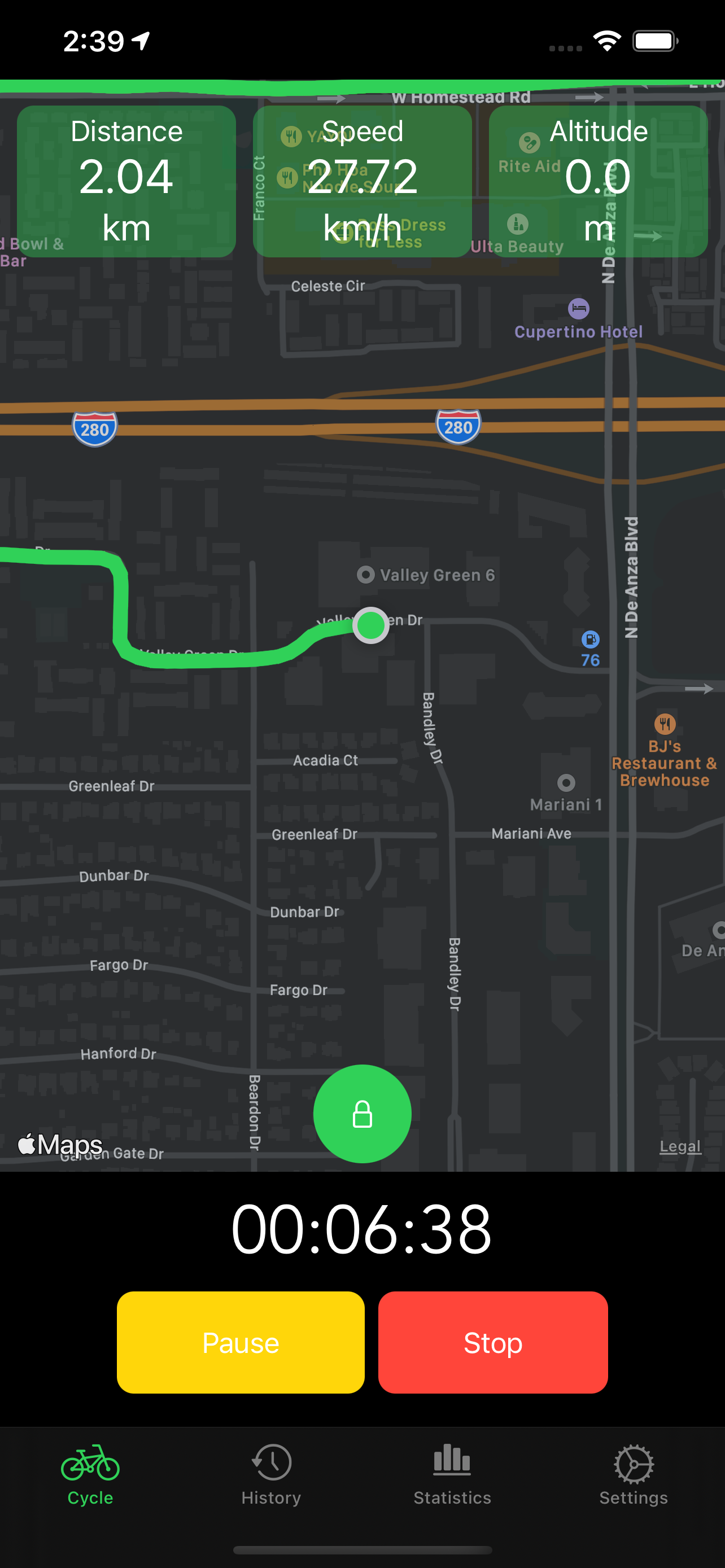The image size is (725, 1568).
Task: Pause the cycling session
Action: pos(241,1342)
